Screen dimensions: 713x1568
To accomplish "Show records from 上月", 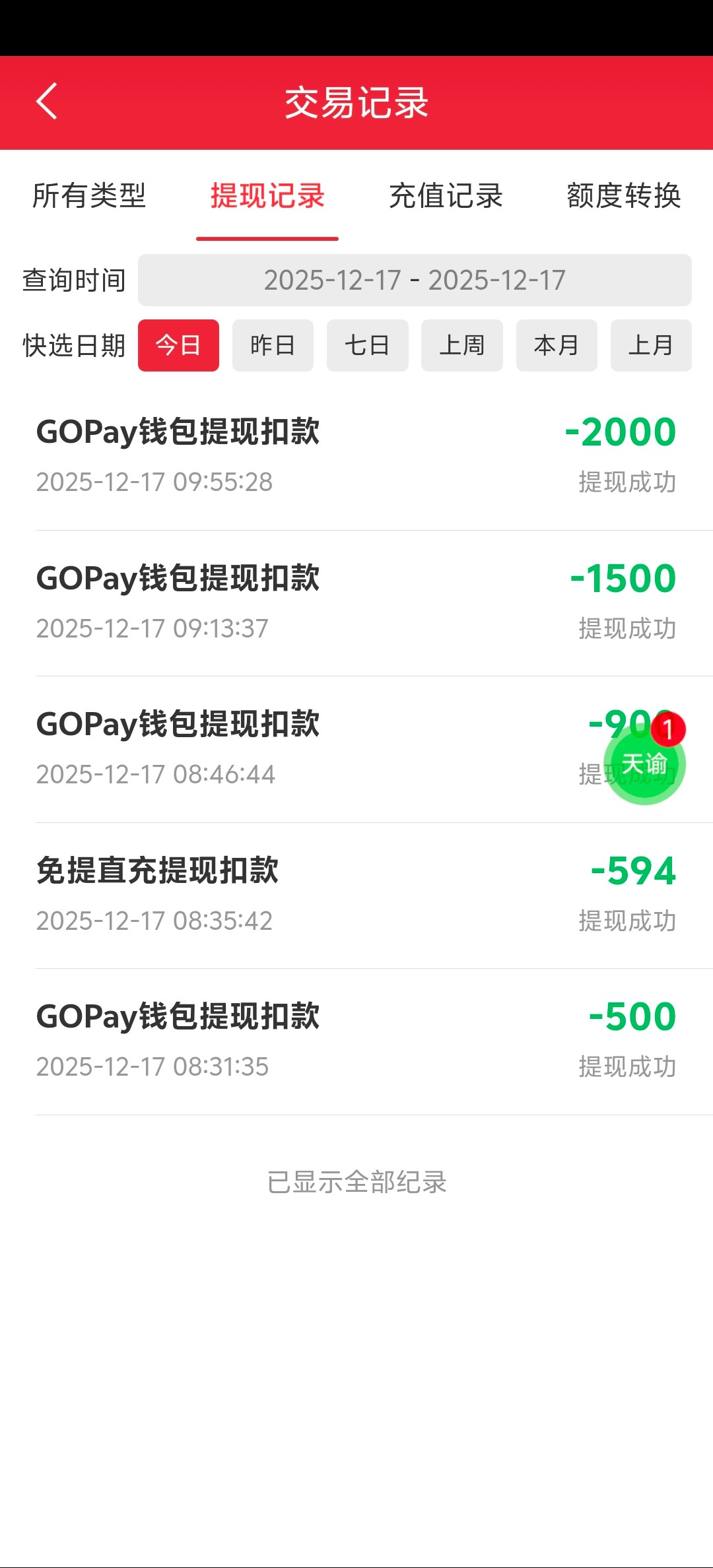I will [651, 346].
